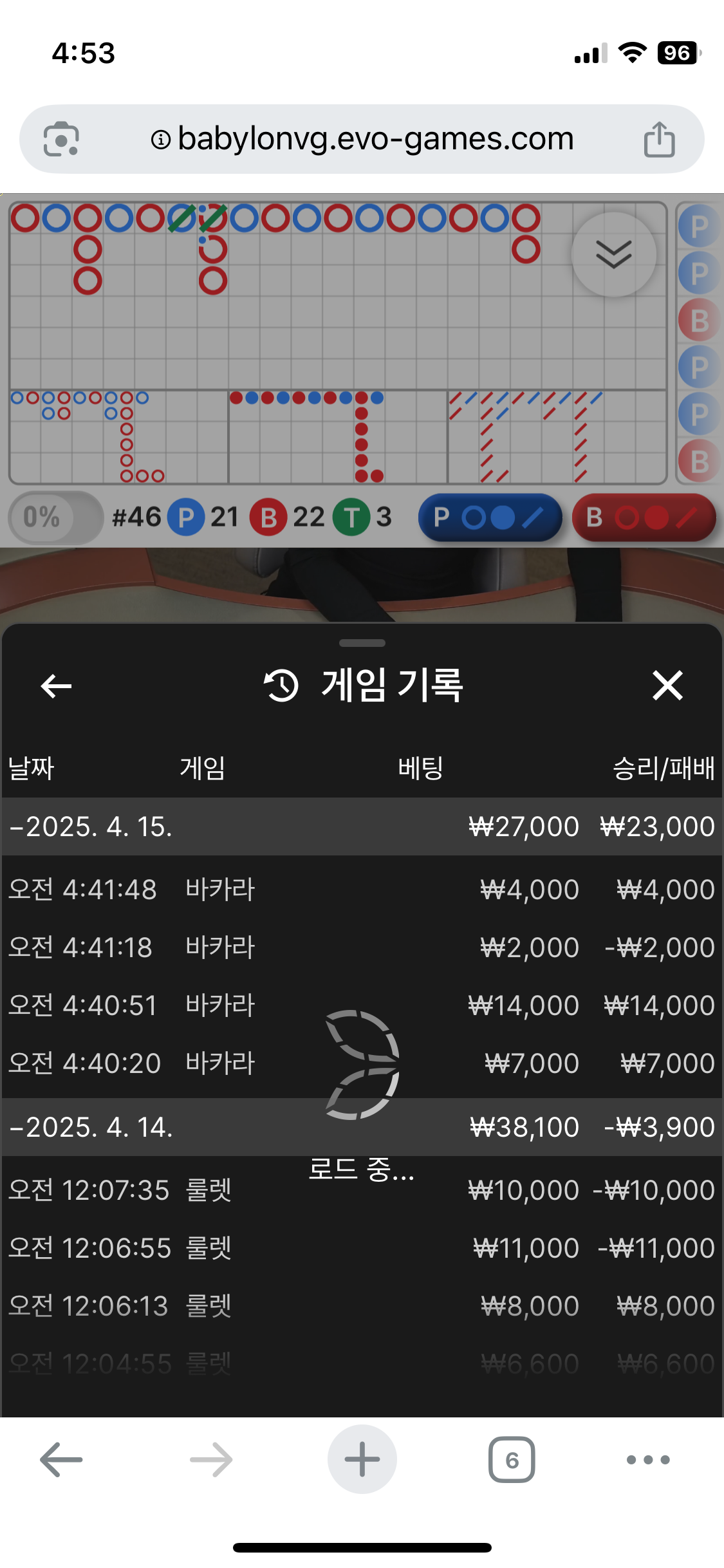Go back from the 게임 기록 panel

56,686
